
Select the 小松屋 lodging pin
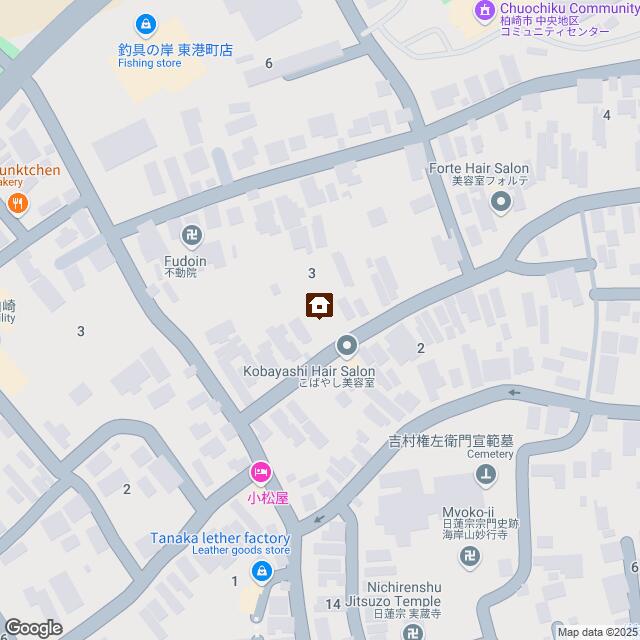click(260, 471)
